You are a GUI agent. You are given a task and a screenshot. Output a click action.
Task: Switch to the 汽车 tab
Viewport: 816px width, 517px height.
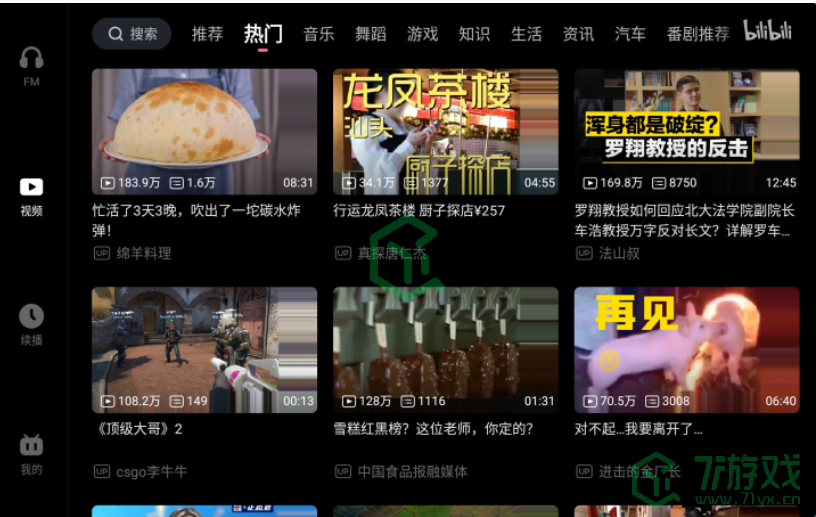630,34
